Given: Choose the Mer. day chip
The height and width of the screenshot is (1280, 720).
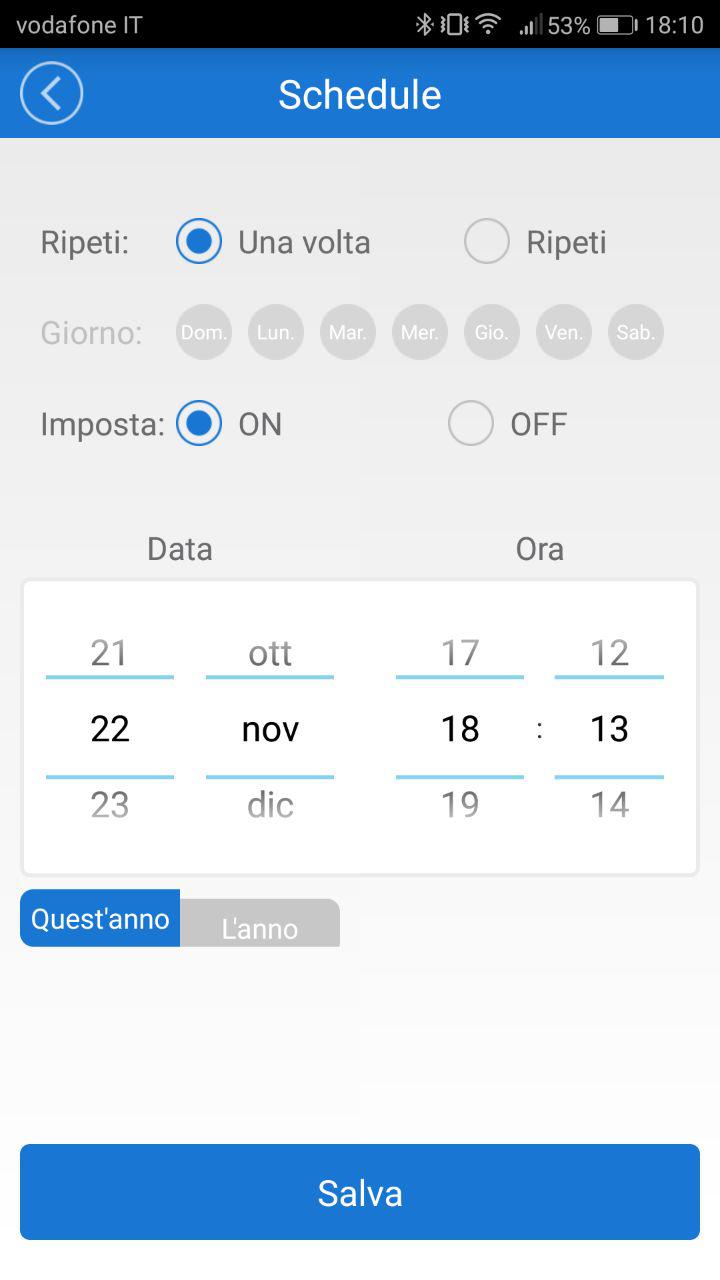Looking at the screenshot, I should [420, 332].
